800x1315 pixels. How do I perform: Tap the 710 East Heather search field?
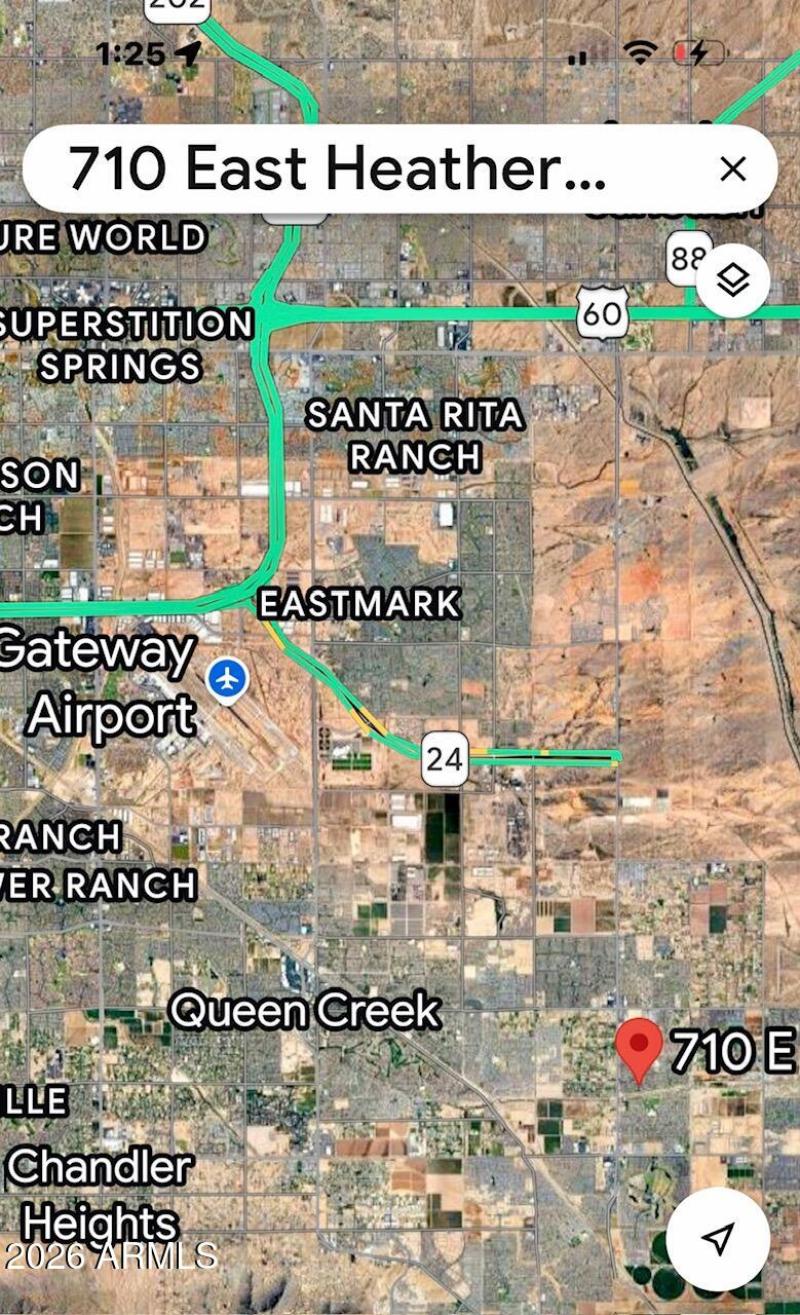point(340,168)
